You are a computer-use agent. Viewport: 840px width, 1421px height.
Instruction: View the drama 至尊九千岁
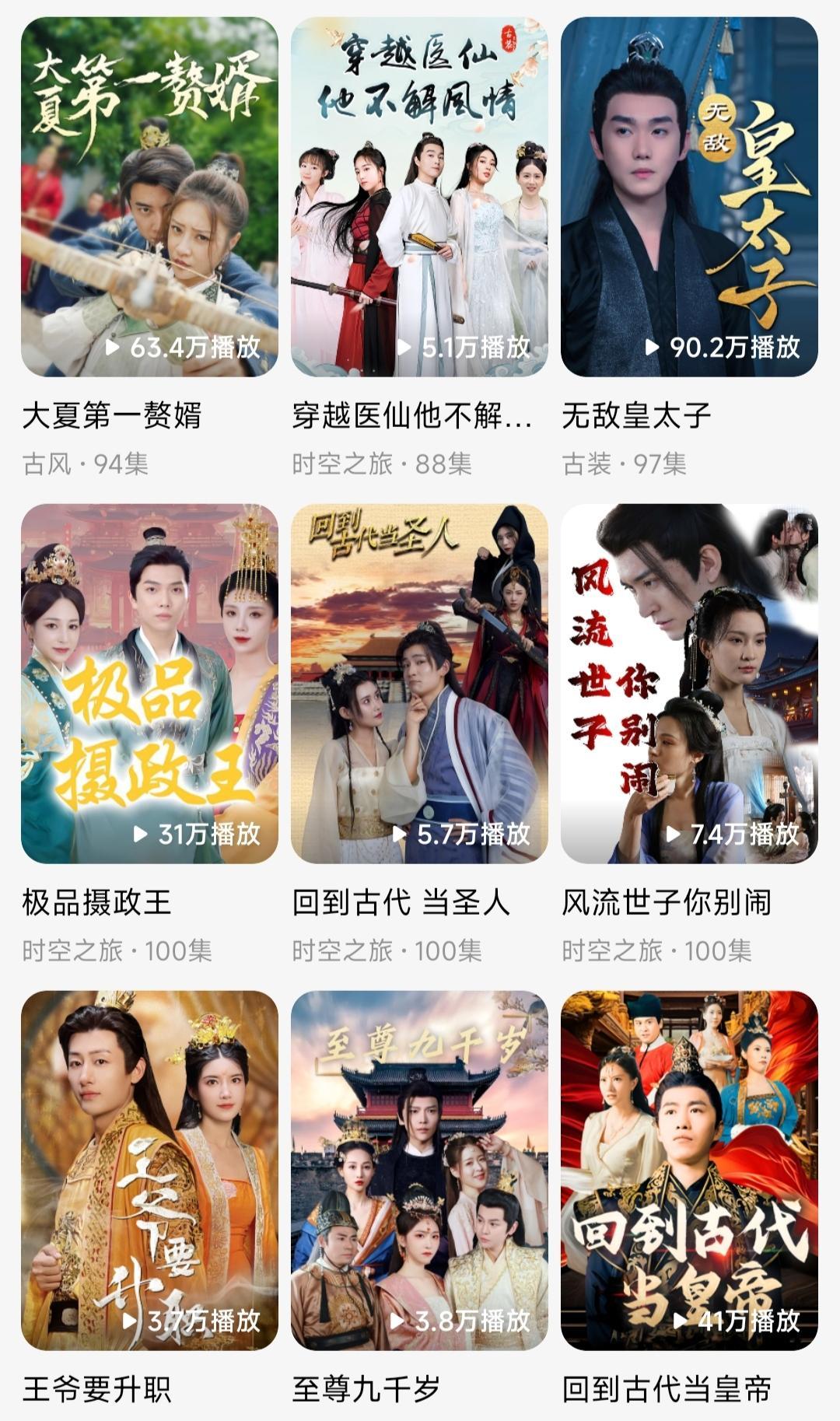419,1170
